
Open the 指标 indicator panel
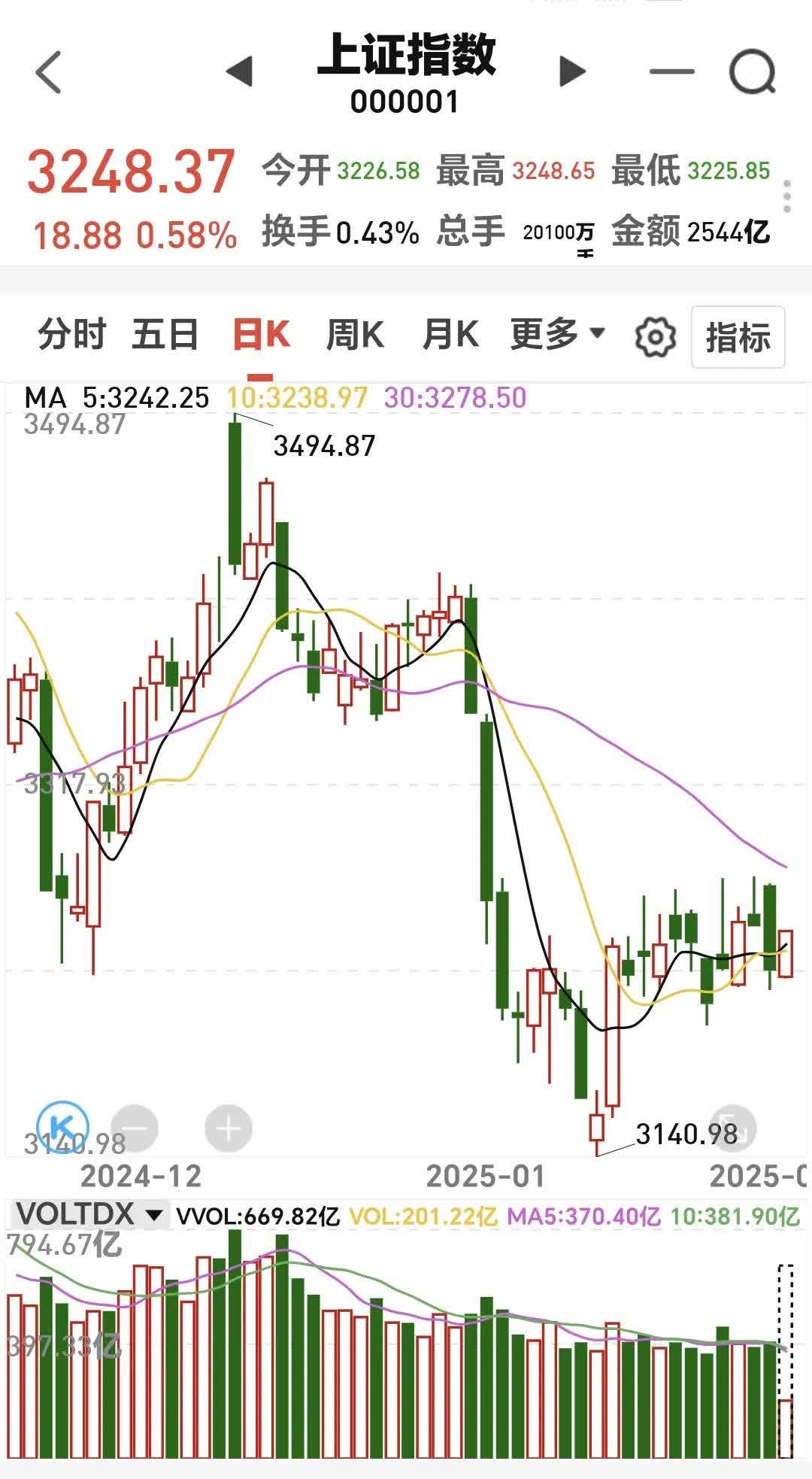coord(738,338)
